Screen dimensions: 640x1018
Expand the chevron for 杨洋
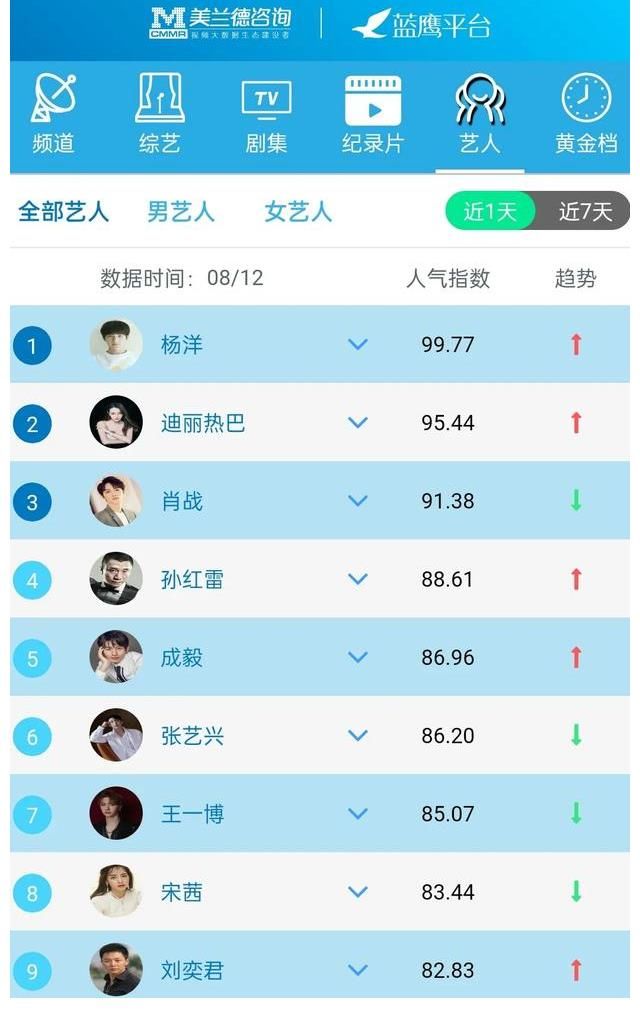coord(358,345)
